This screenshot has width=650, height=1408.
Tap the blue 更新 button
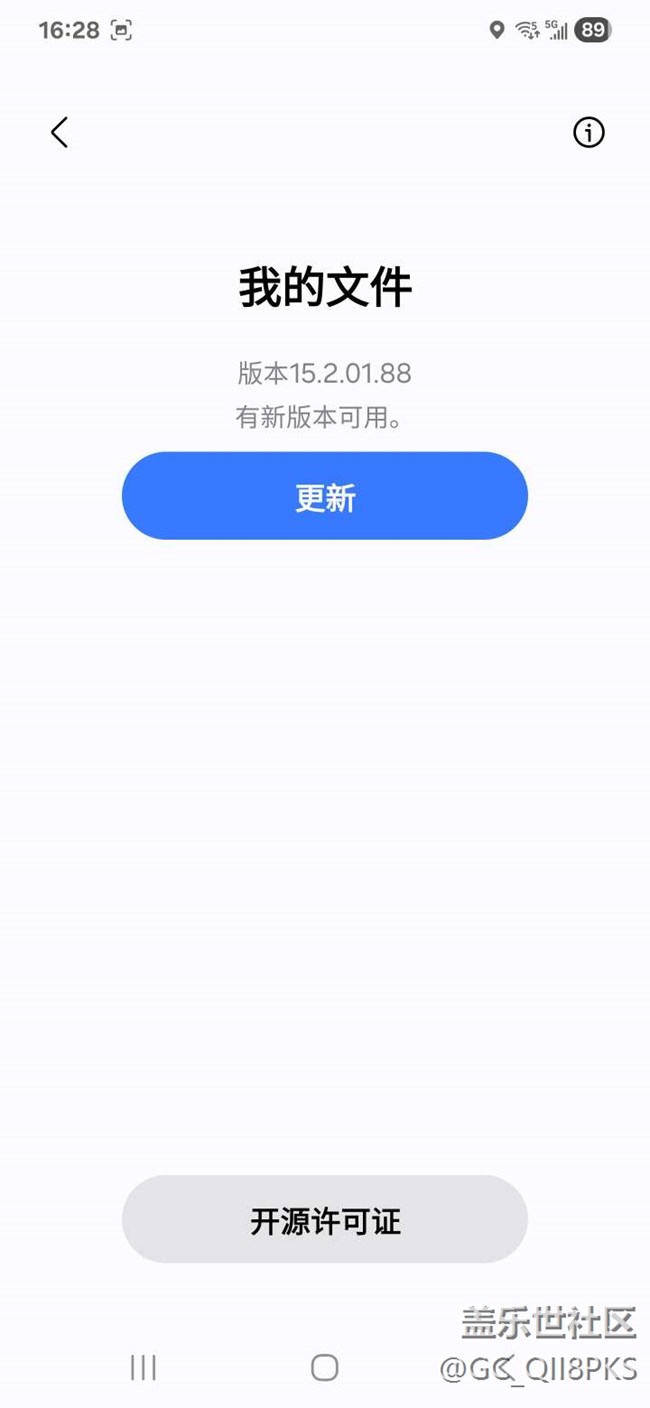point(325,496)
